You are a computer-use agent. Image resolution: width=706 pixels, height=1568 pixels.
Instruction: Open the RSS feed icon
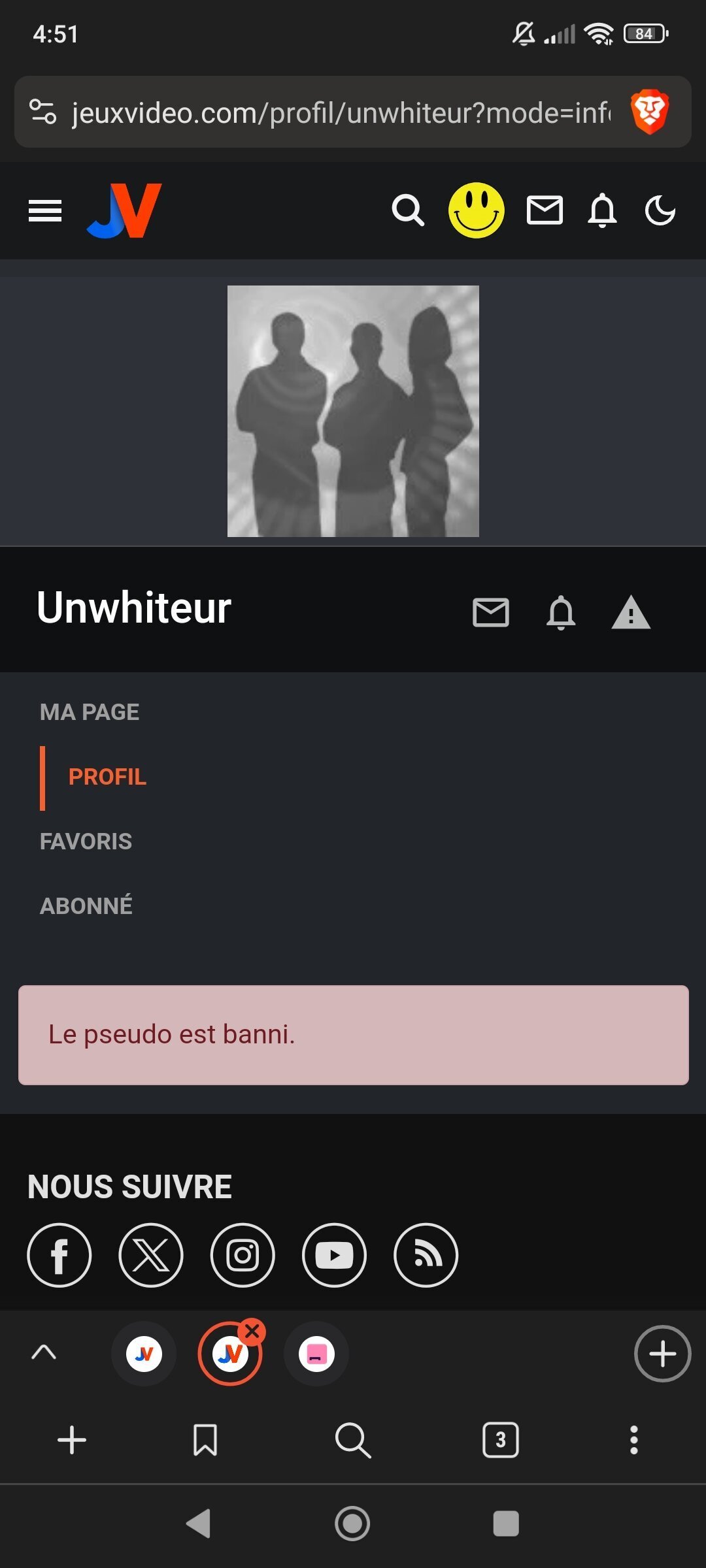426,1255
